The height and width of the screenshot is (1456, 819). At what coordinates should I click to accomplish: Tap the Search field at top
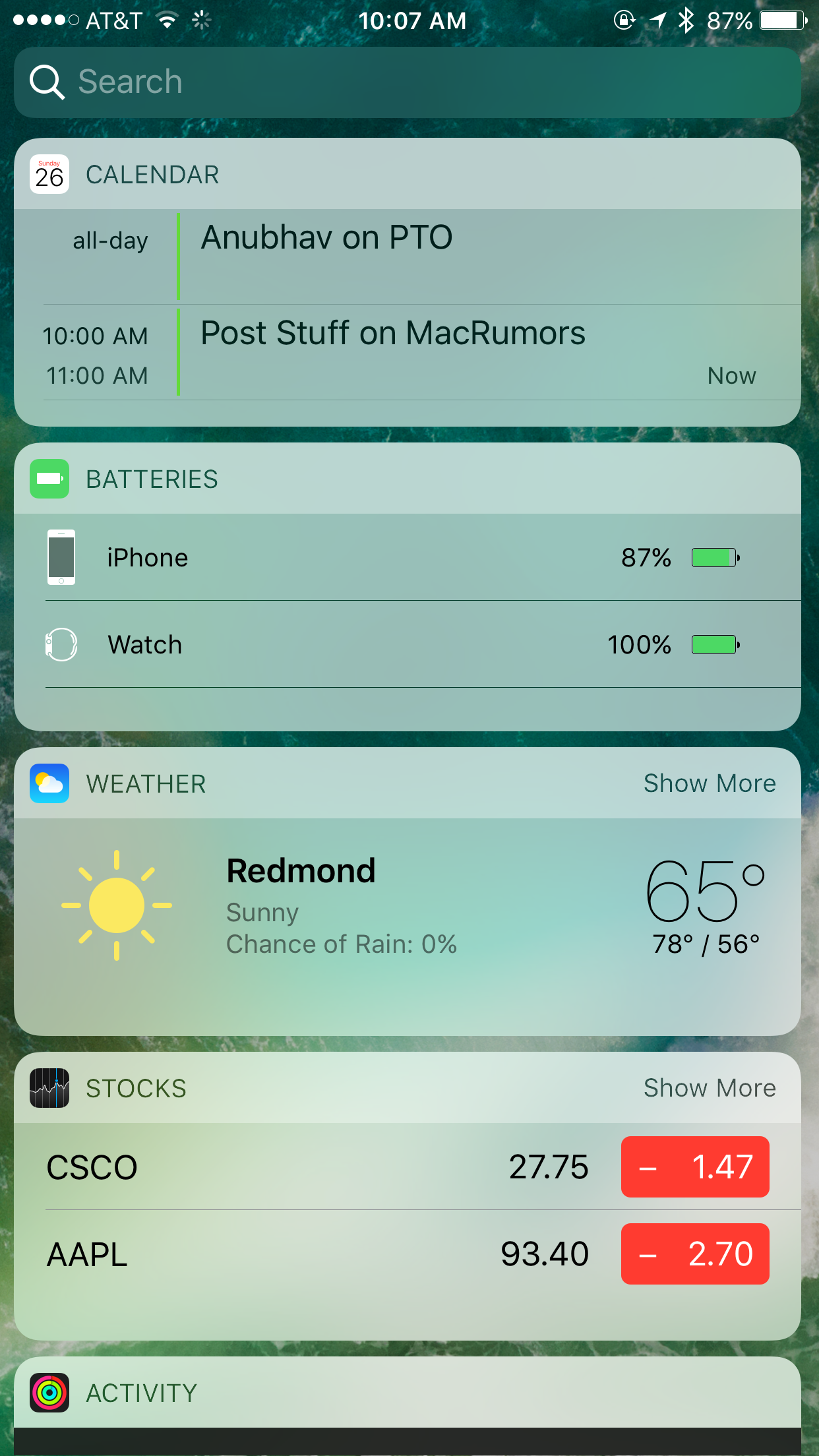[408, 82]
